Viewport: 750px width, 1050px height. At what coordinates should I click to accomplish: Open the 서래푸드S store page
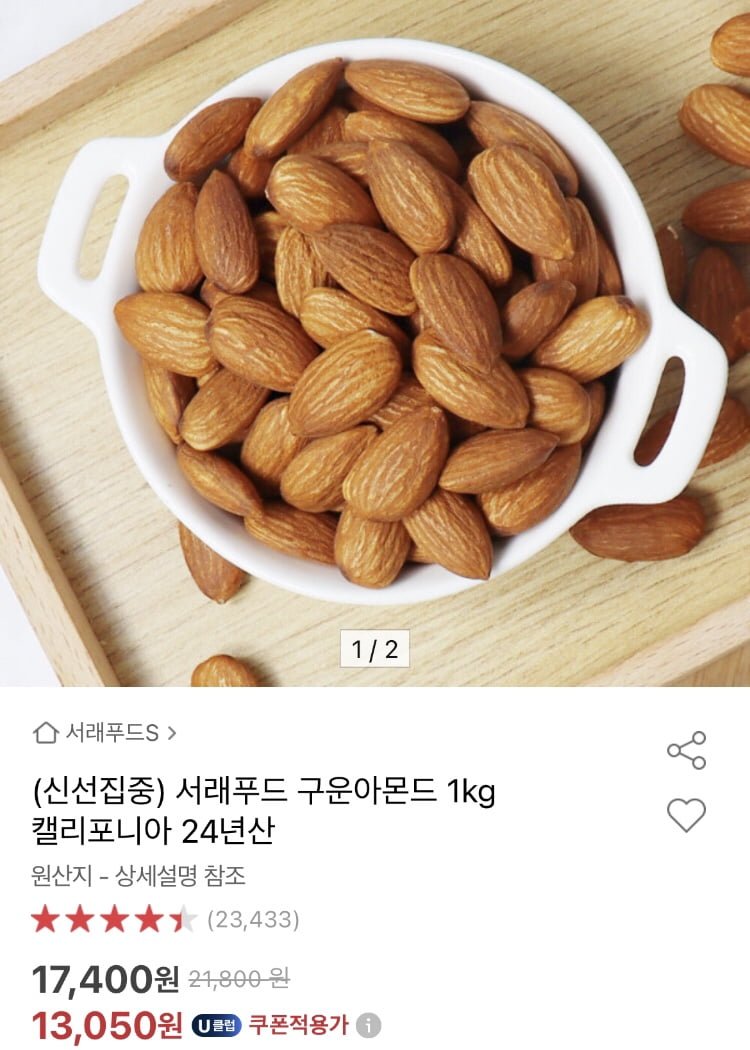coord(106,733)
